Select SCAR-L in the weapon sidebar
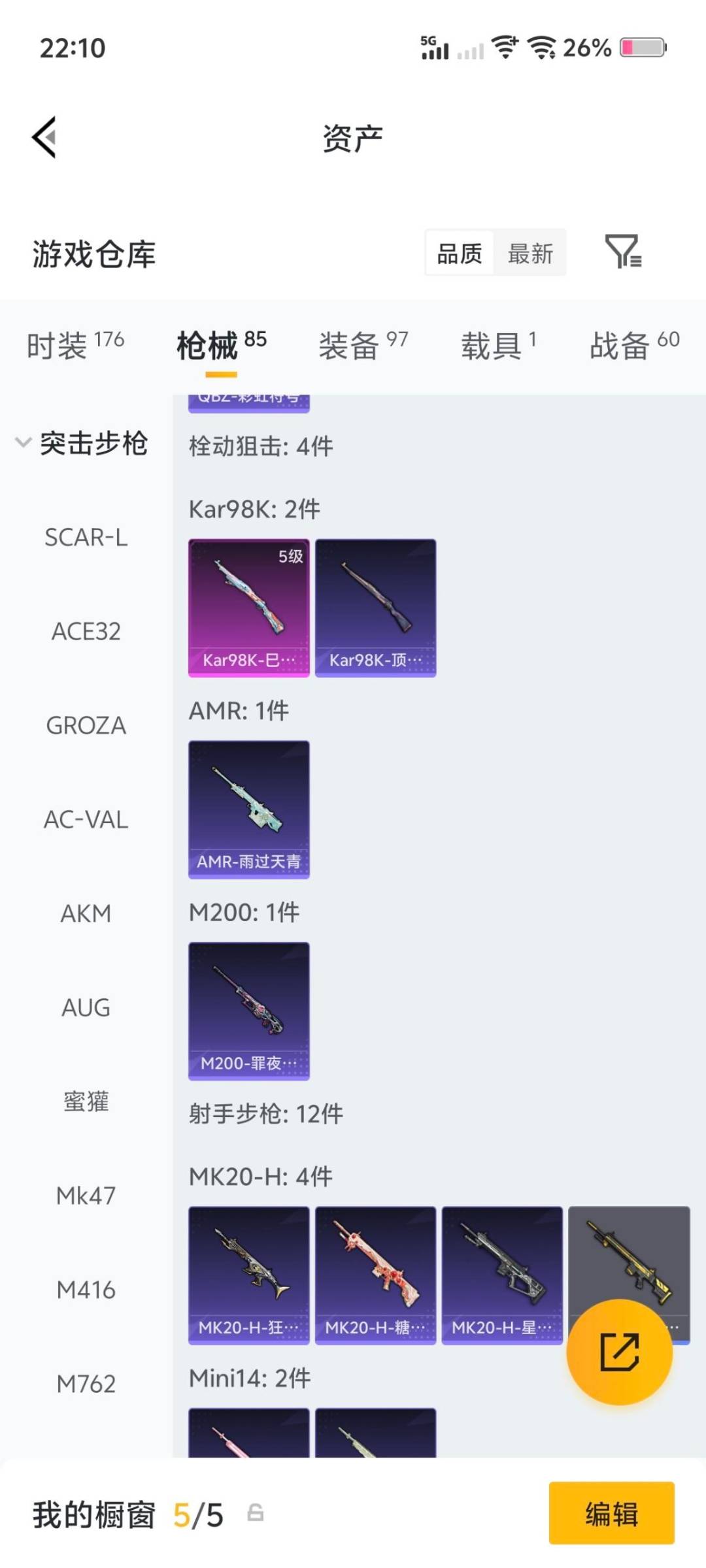 (87, 537)
